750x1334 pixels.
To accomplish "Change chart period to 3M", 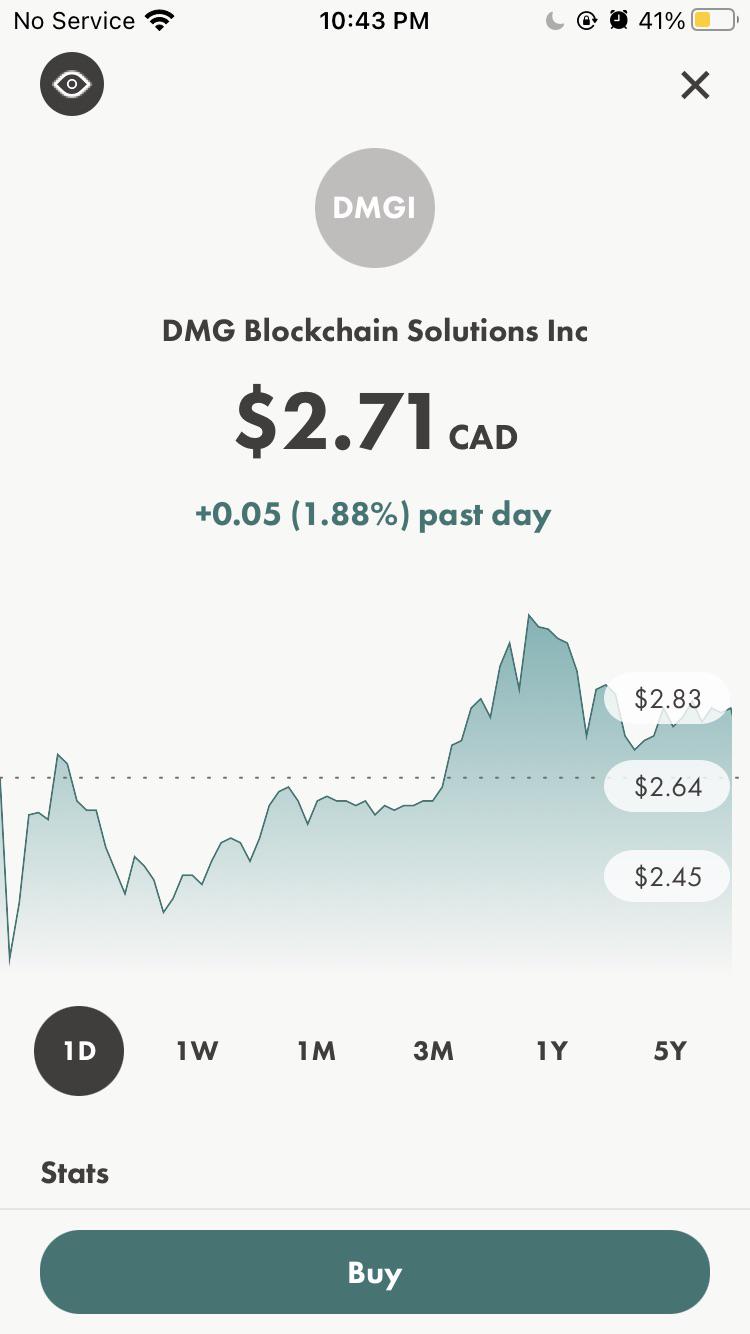I will [x=433, y=1051].
